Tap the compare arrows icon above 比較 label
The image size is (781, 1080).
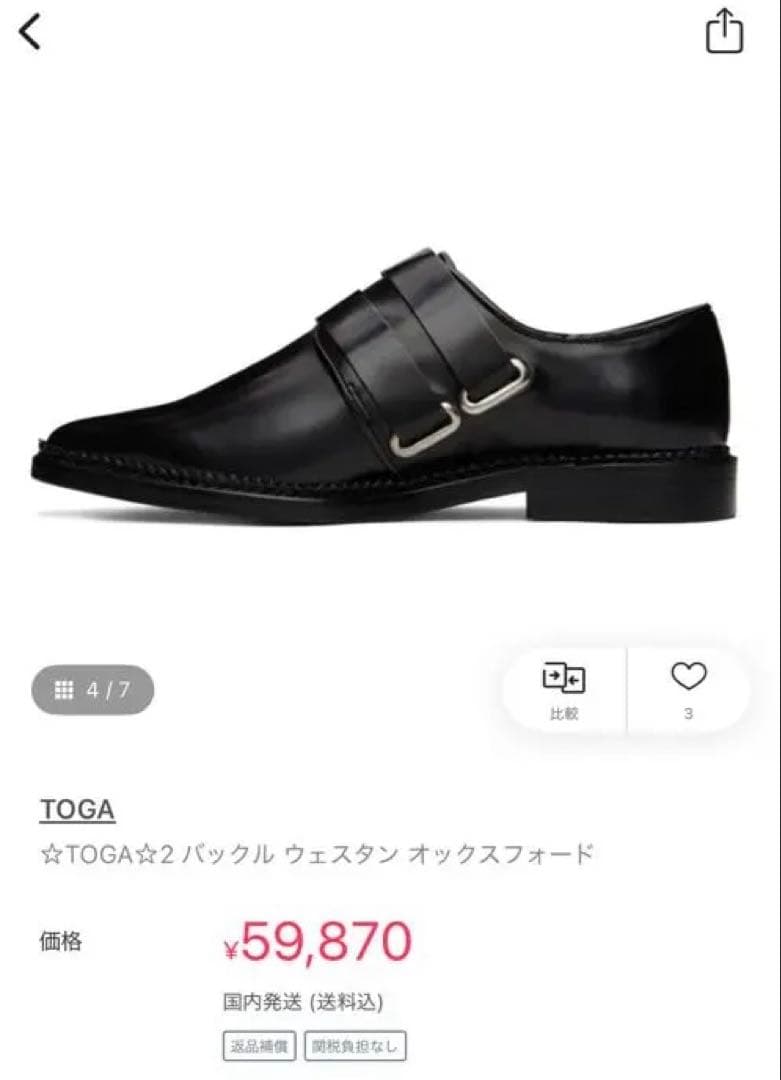[563, 678]
